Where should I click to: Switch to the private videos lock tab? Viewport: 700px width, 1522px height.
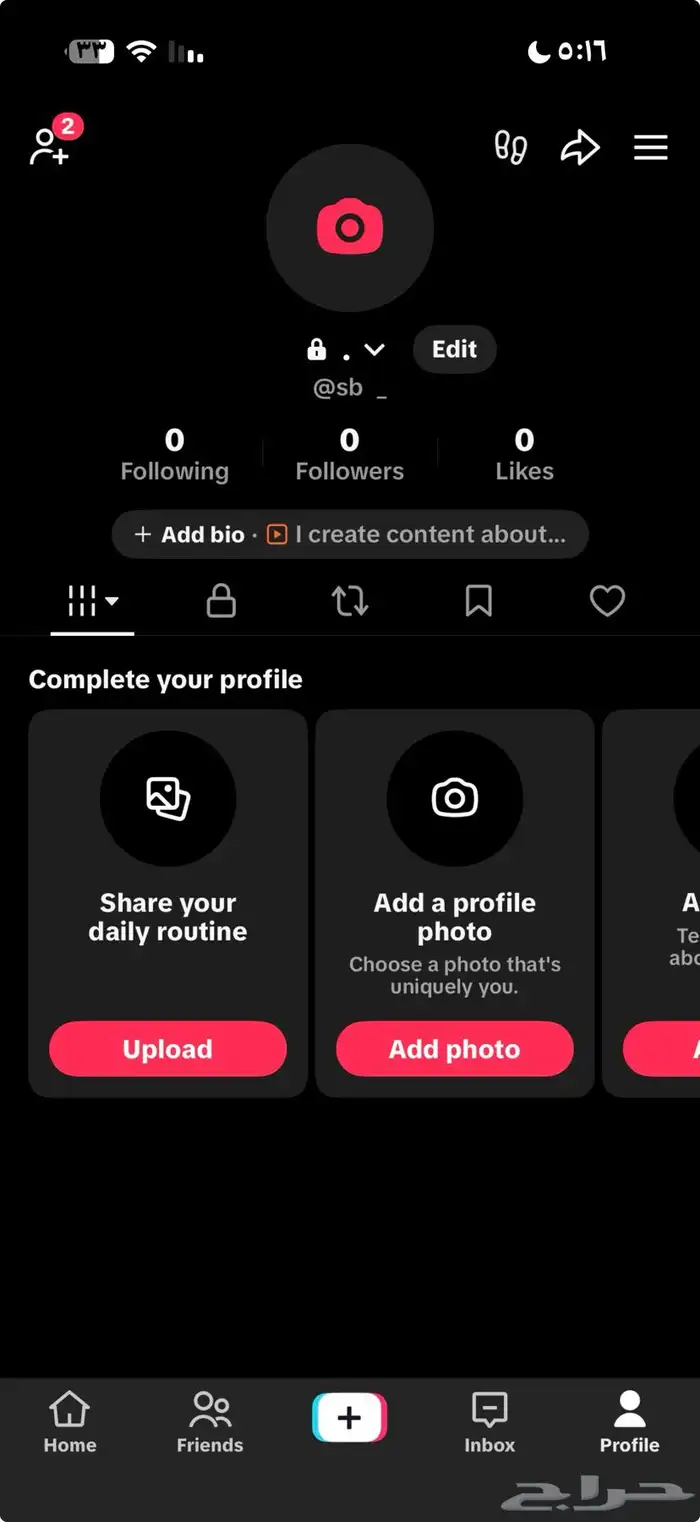tap(221, 601)
